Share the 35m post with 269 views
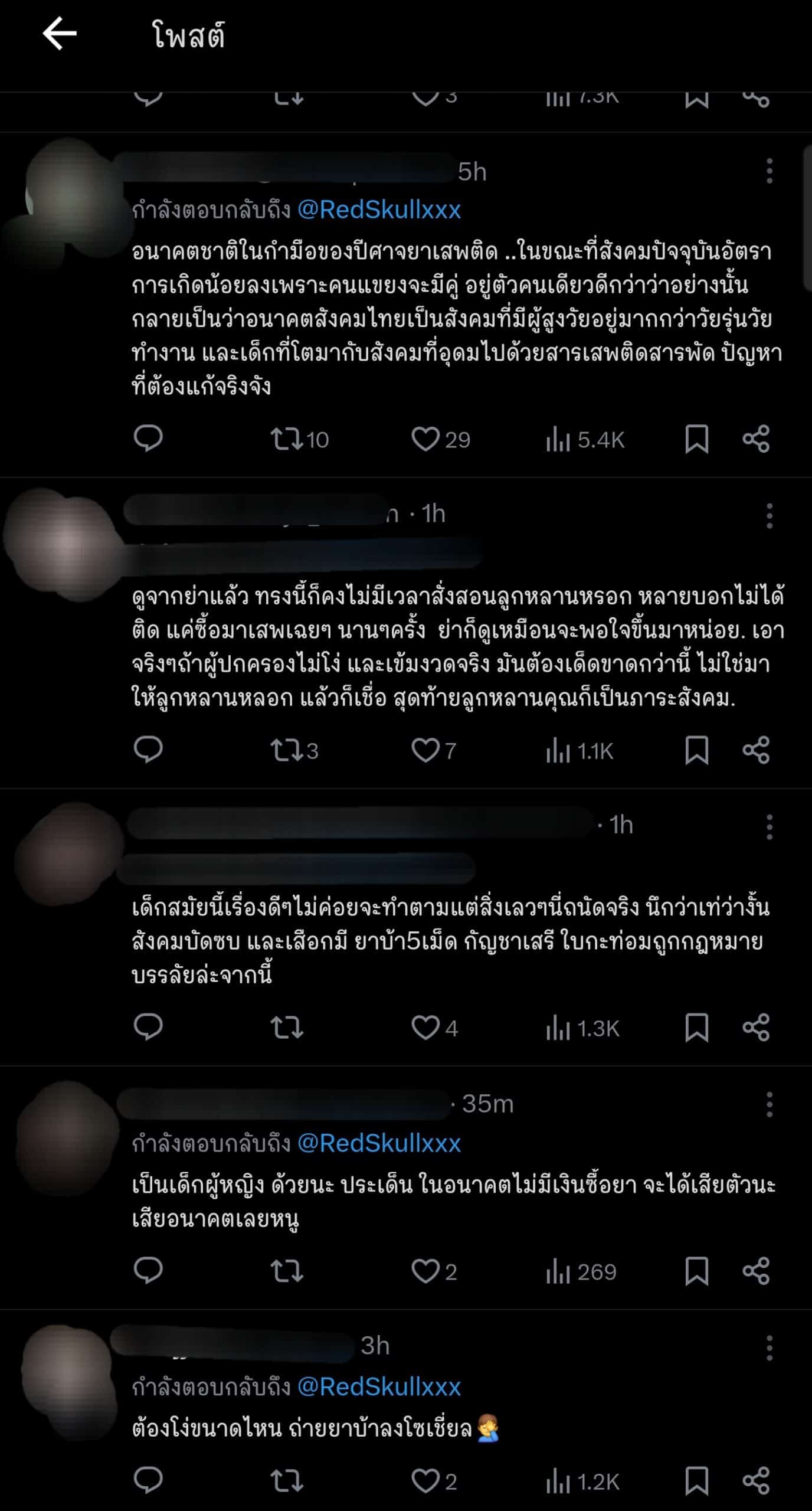812x1511 pixels. point(756,1271)
